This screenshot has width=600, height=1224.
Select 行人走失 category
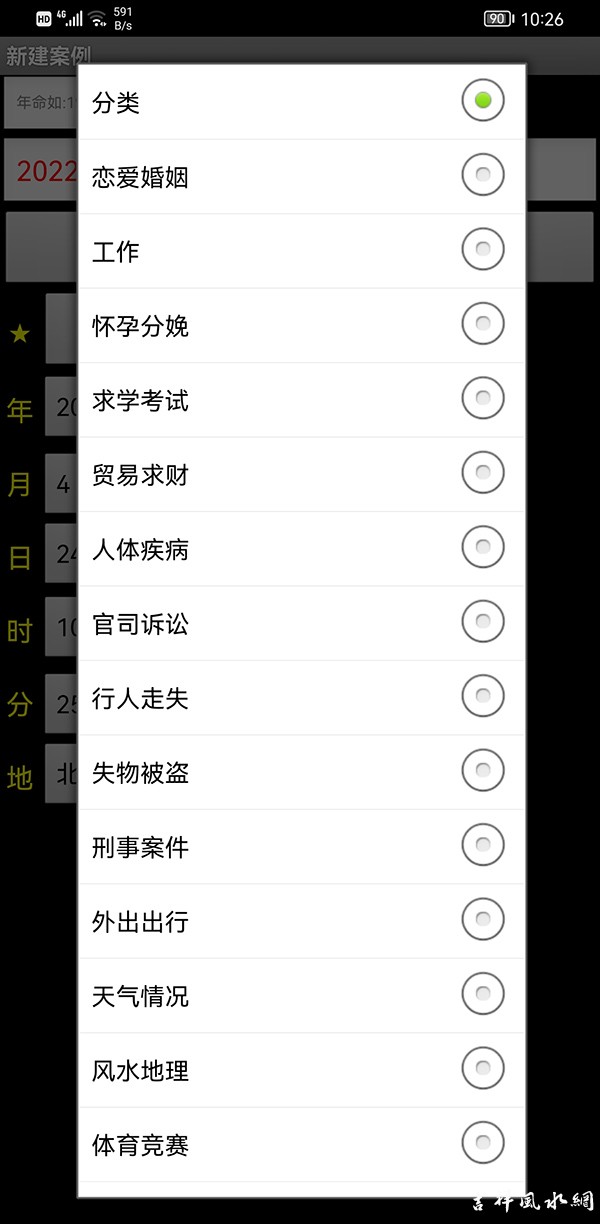pyautogui.click(x=302, y=698)
